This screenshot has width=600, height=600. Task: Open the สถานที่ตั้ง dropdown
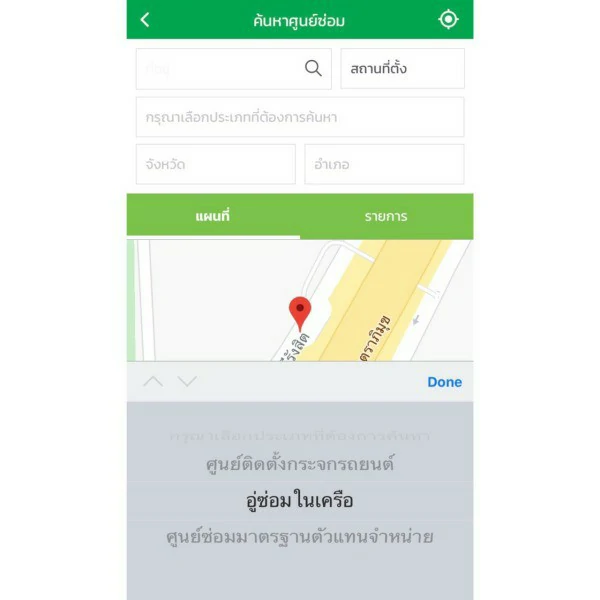tap(402, 69)
